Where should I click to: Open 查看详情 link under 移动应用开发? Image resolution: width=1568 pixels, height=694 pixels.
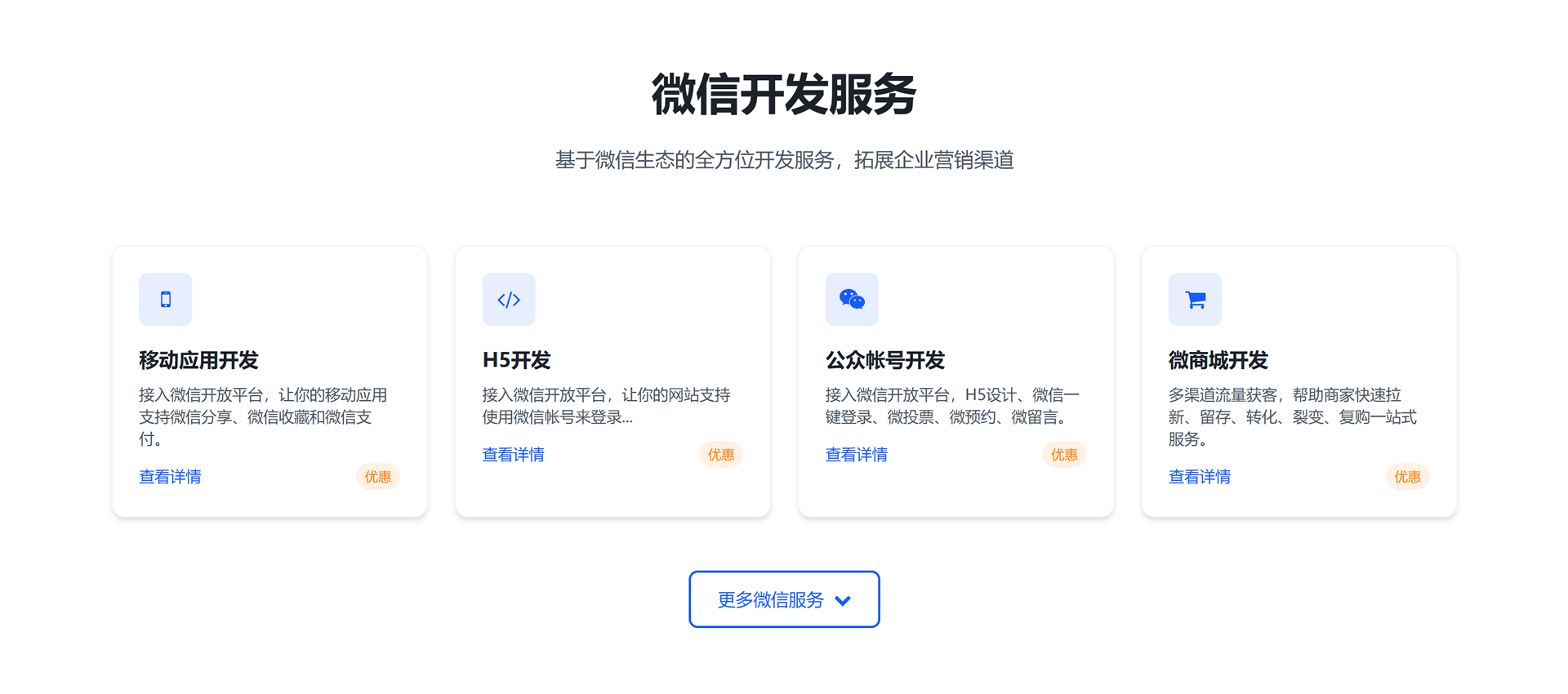tap(170, 477)
